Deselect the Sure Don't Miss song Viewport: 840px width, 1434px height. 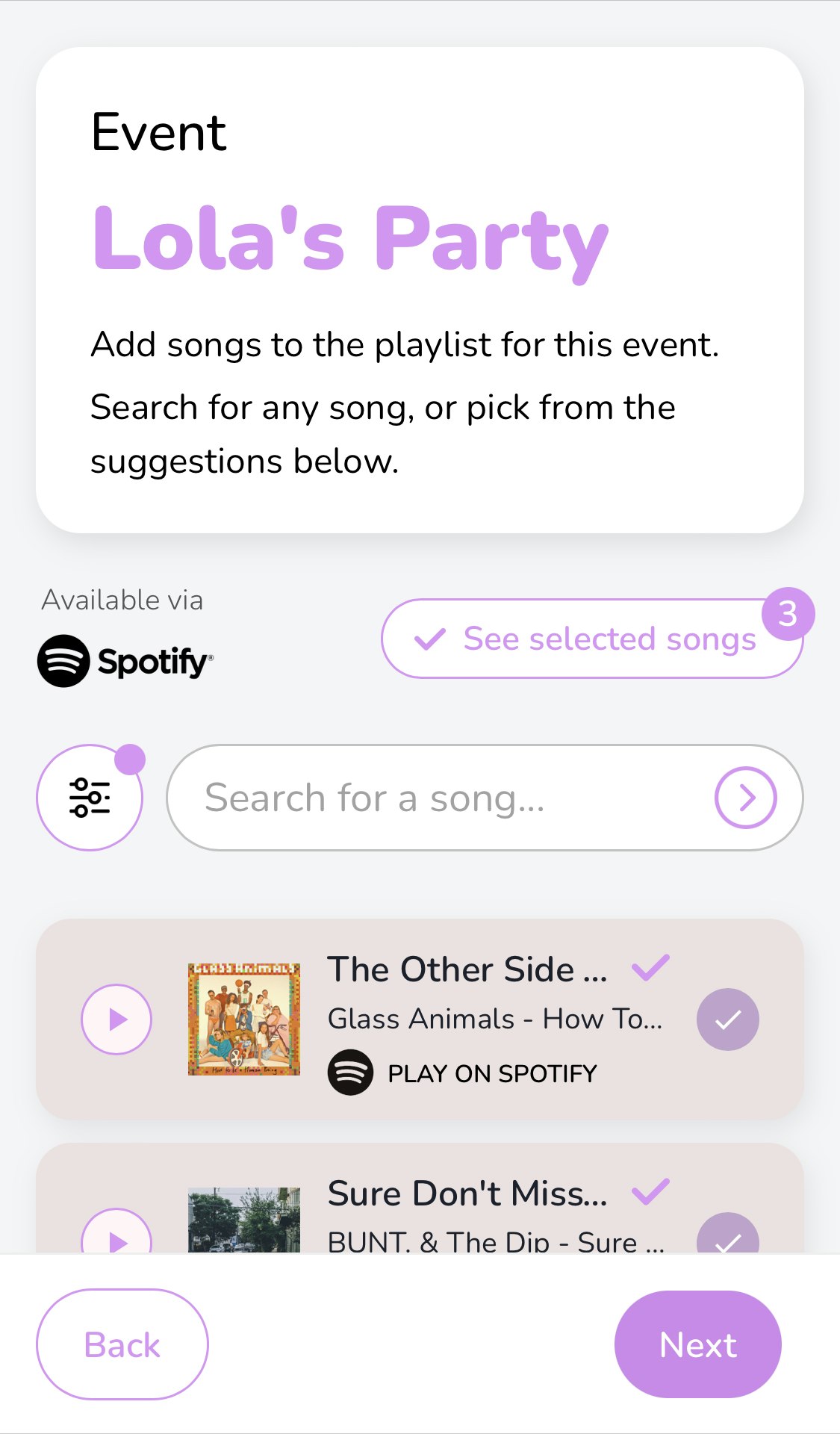[727, 1236]
